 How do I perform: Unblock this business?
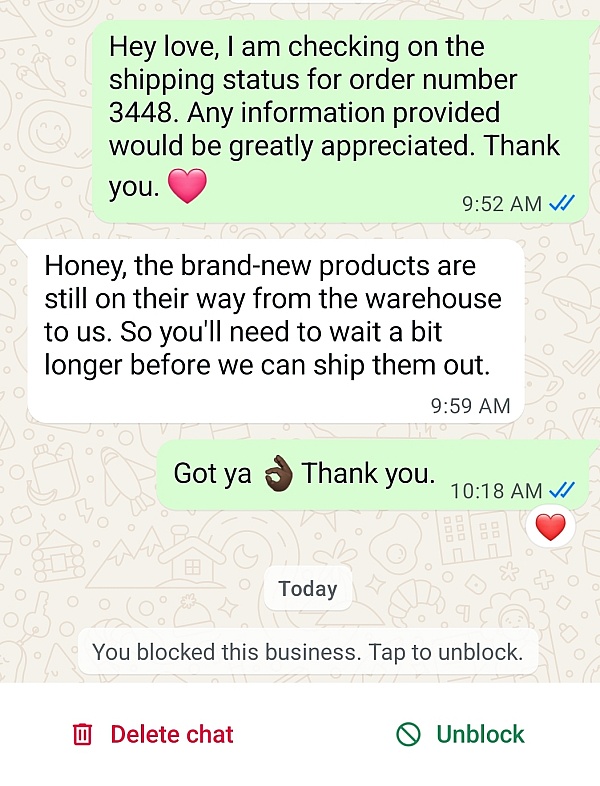(461, 734)
